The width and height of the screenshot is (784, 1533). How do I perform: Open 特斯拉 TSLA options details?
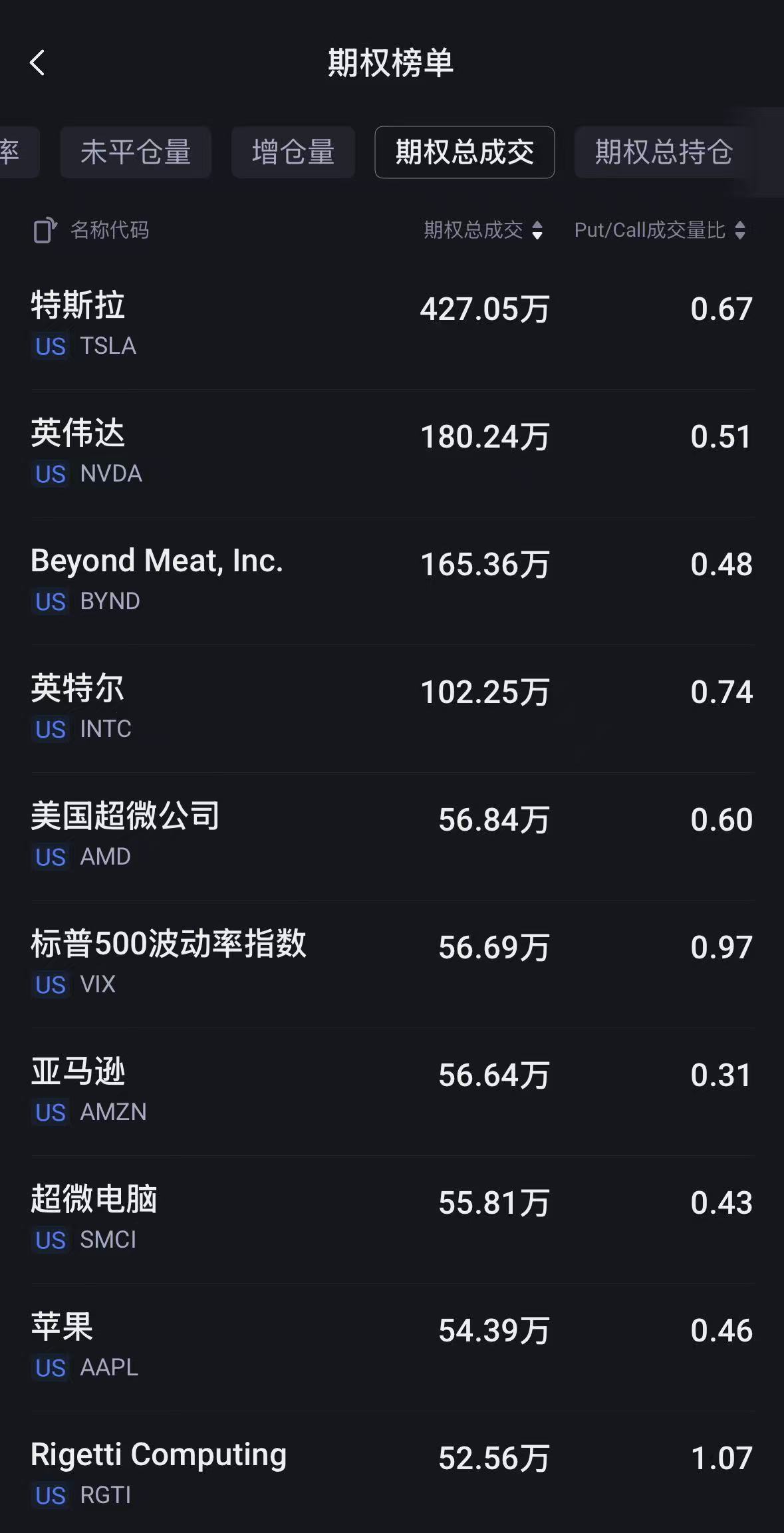tap(392, 324)
